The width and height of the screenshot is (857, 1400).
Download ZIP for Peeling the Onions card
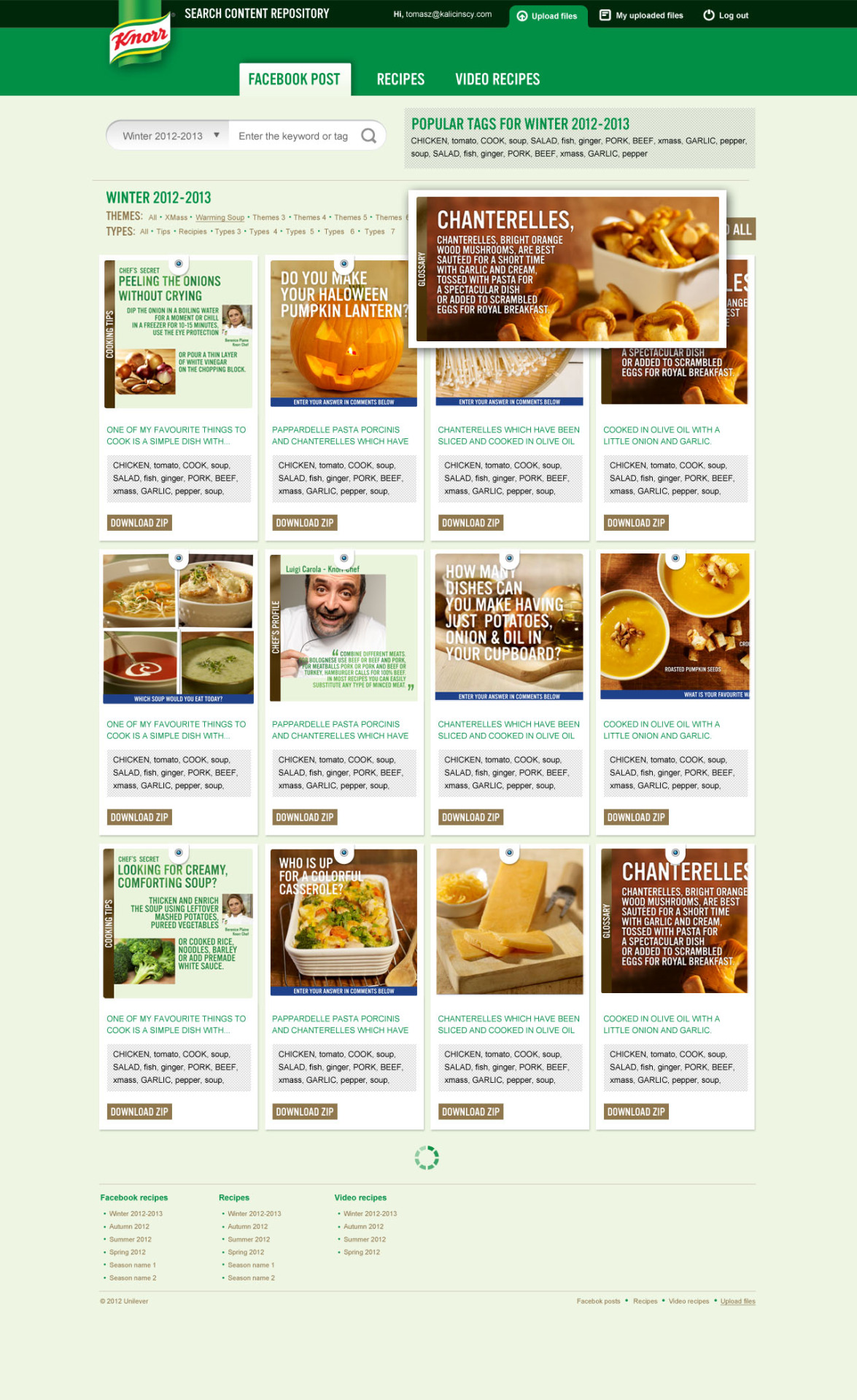[x=139, y=523]
